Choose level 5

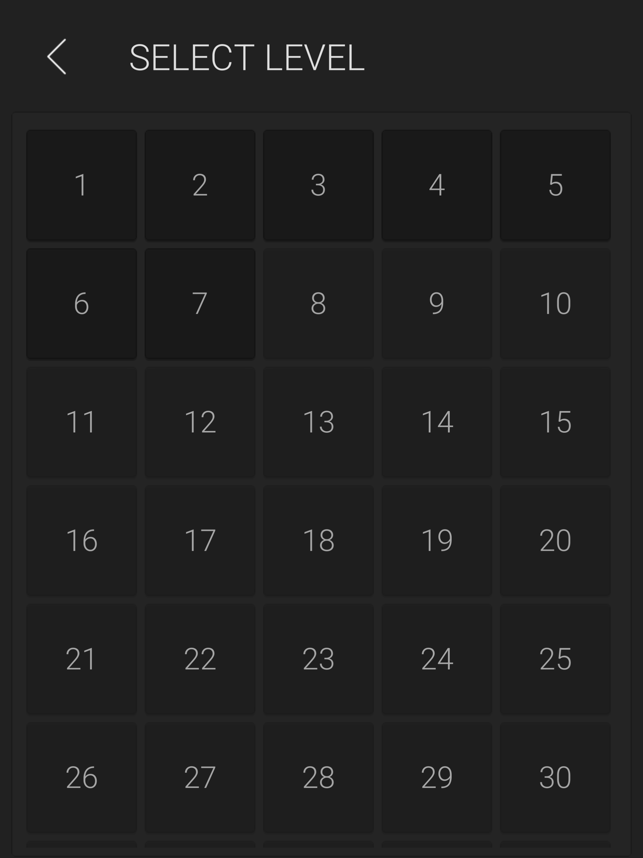click(x=555, y=185)
